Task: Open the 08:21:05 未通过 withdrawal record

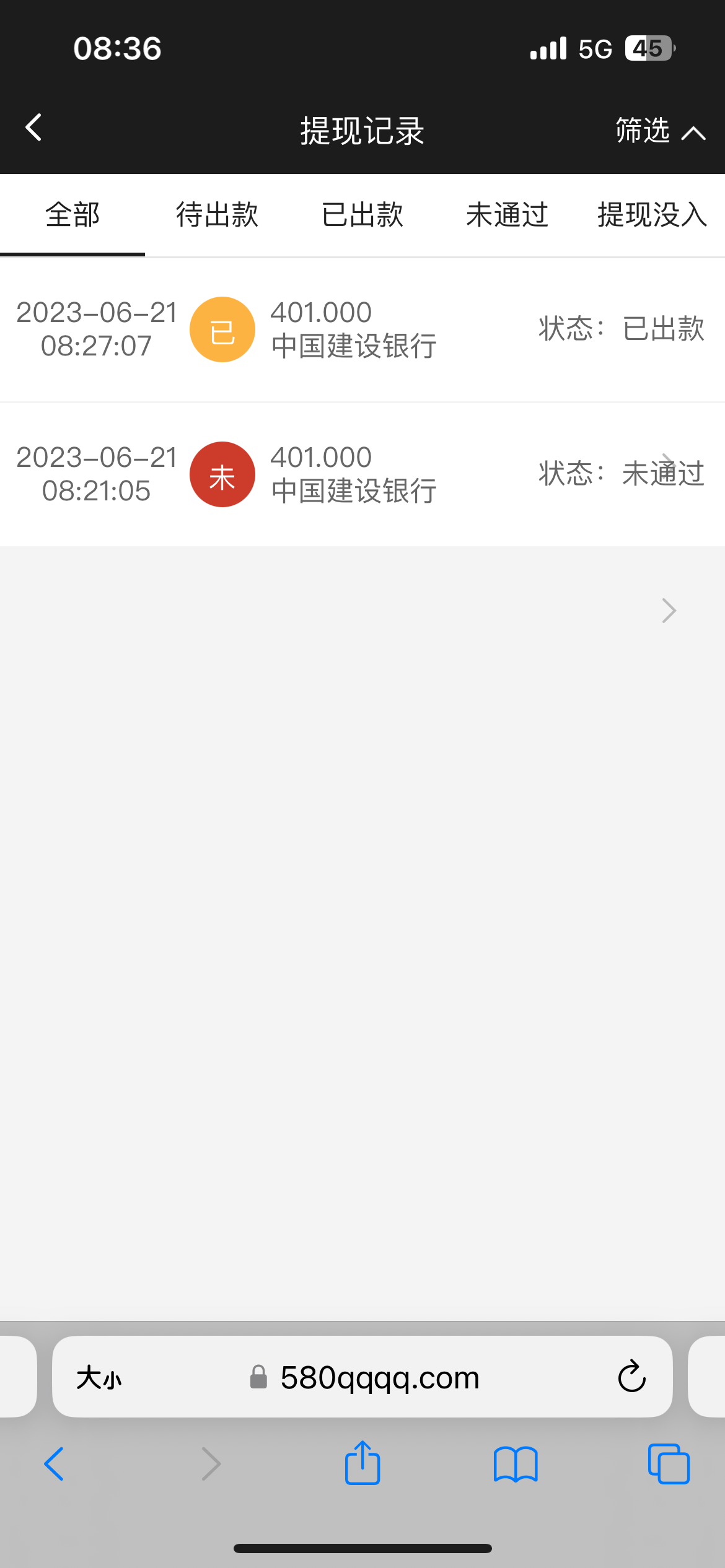Action: click(362, 474)
